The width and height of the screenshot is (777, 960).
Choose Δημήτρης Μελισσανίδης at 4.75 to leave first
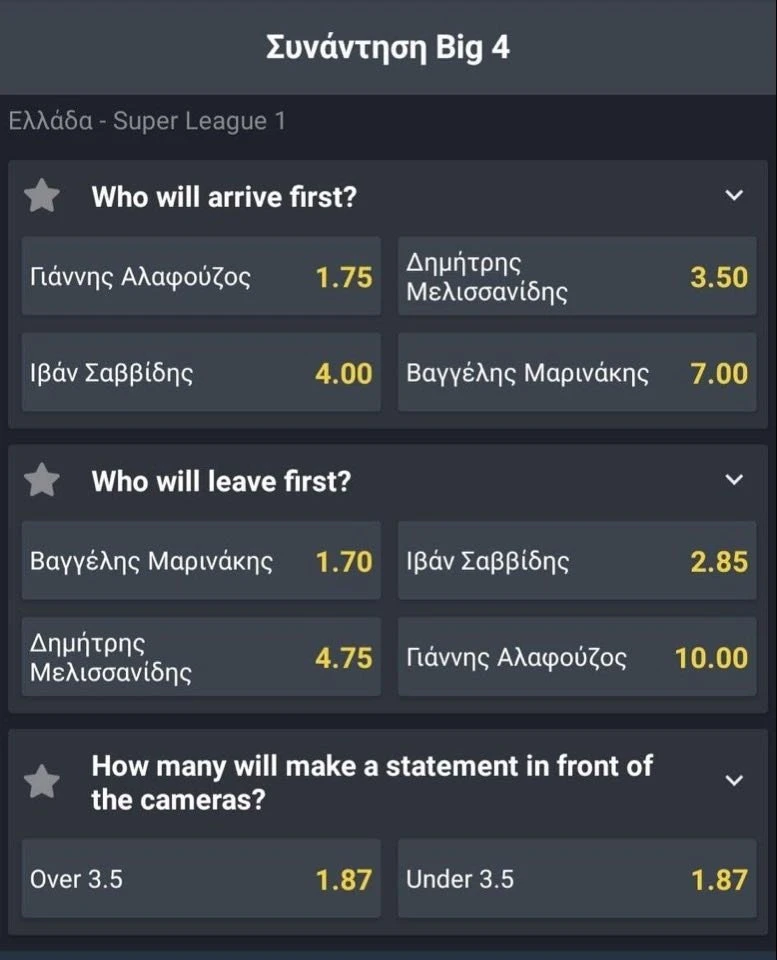(x=201, y=657)
